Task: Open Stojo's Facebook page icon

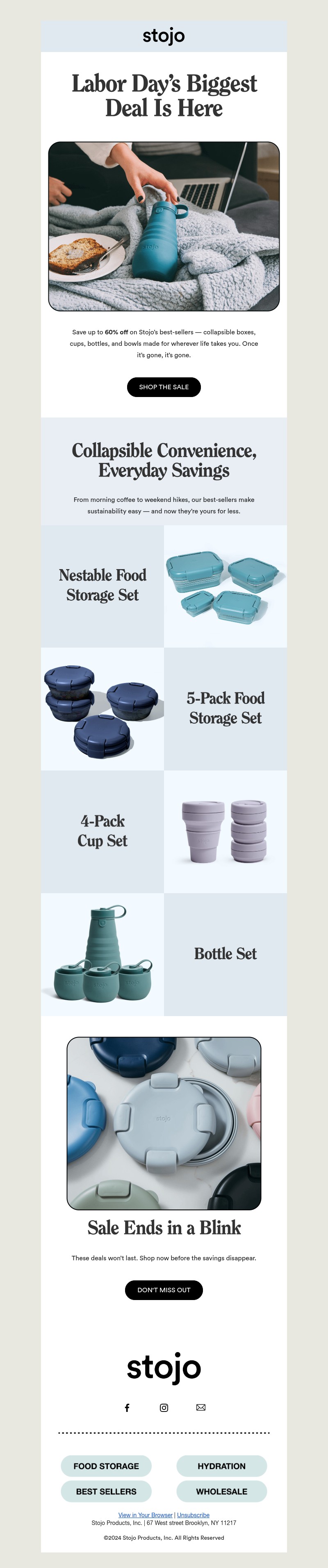Action: point(127,1407)
